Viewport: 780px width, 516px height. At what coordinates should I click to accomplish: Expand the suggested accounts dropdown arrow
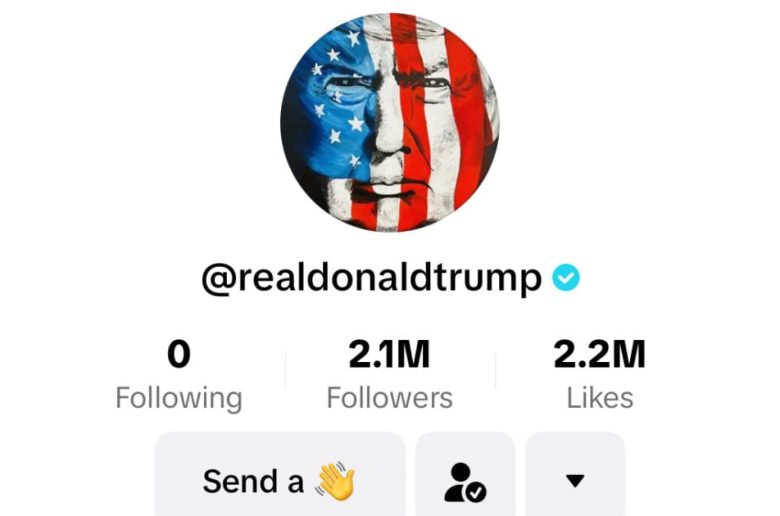(574, 480)
